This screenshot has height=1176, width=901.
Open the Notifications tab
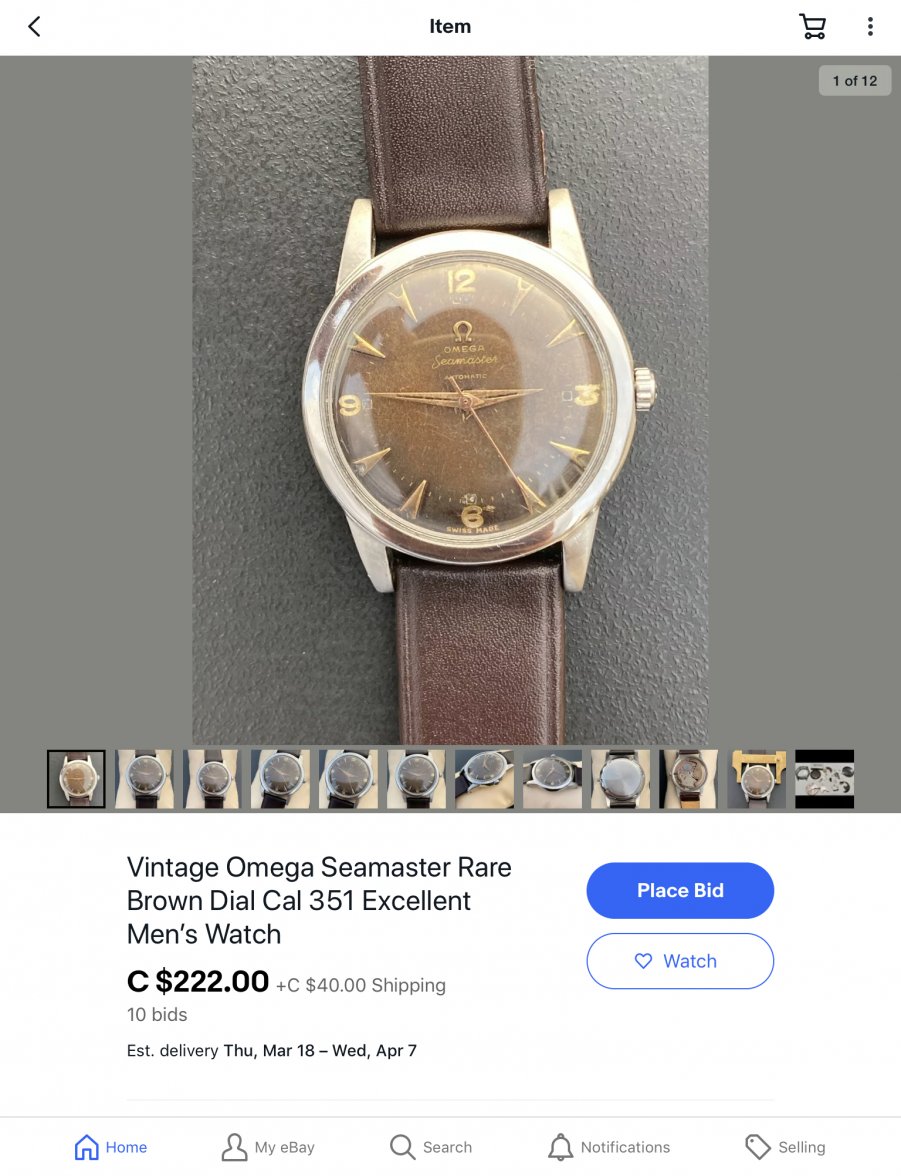609,1147
